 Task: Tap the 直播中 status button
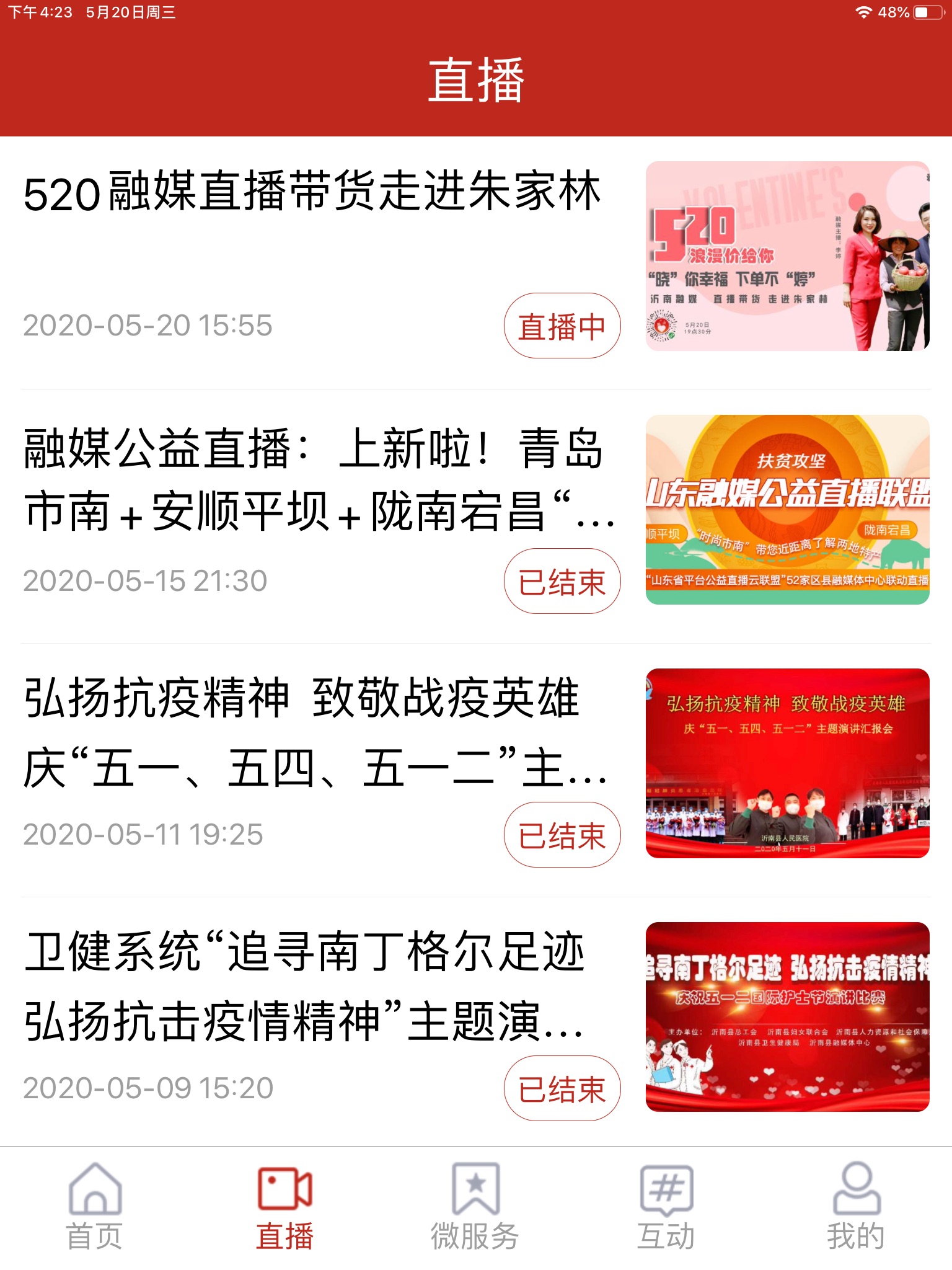[562, 326]
